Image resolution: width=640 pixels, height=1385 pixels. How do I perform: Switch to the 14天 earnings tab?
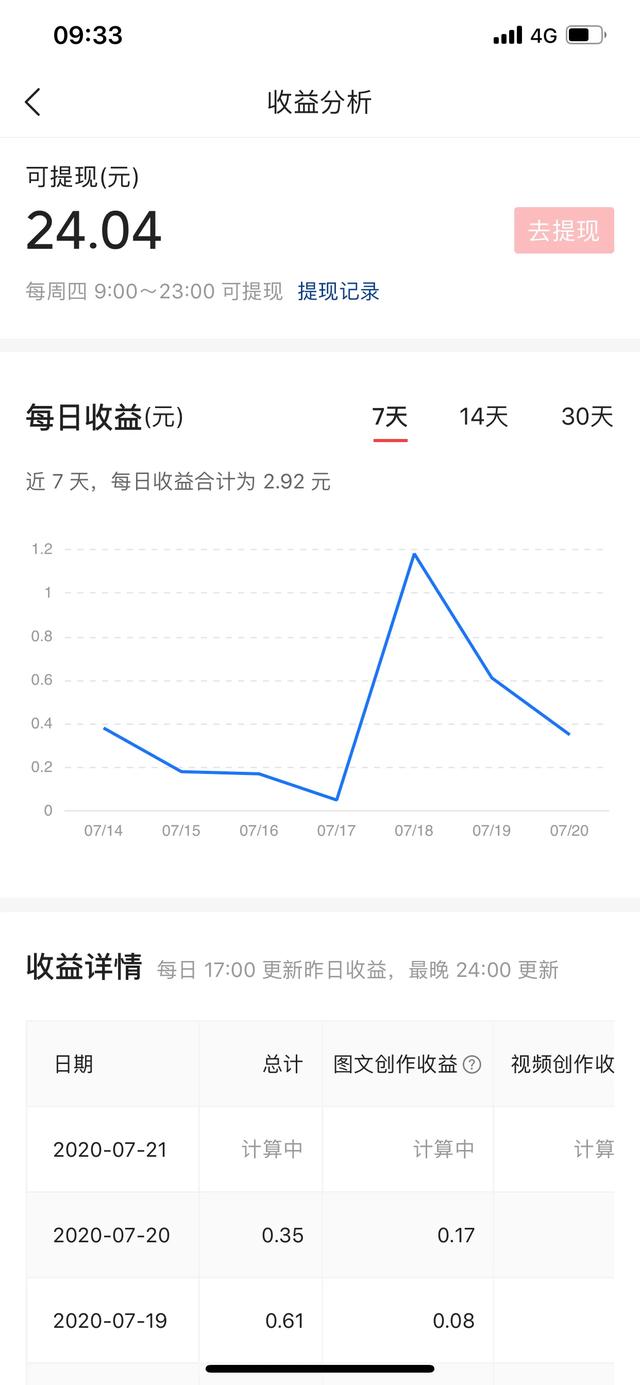[484, 417]
